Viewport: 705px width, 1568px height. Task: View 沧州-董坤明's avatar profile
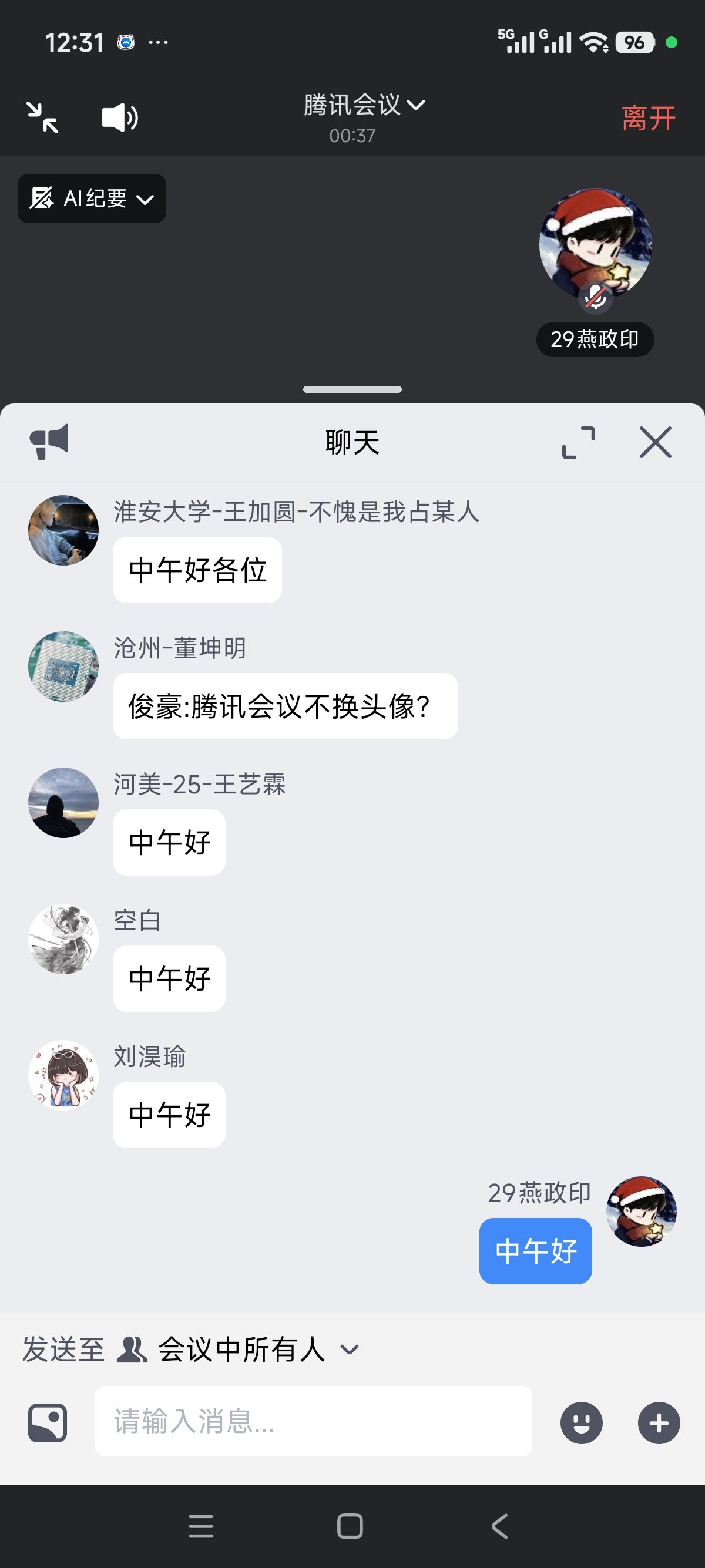(x=63, y=667)
